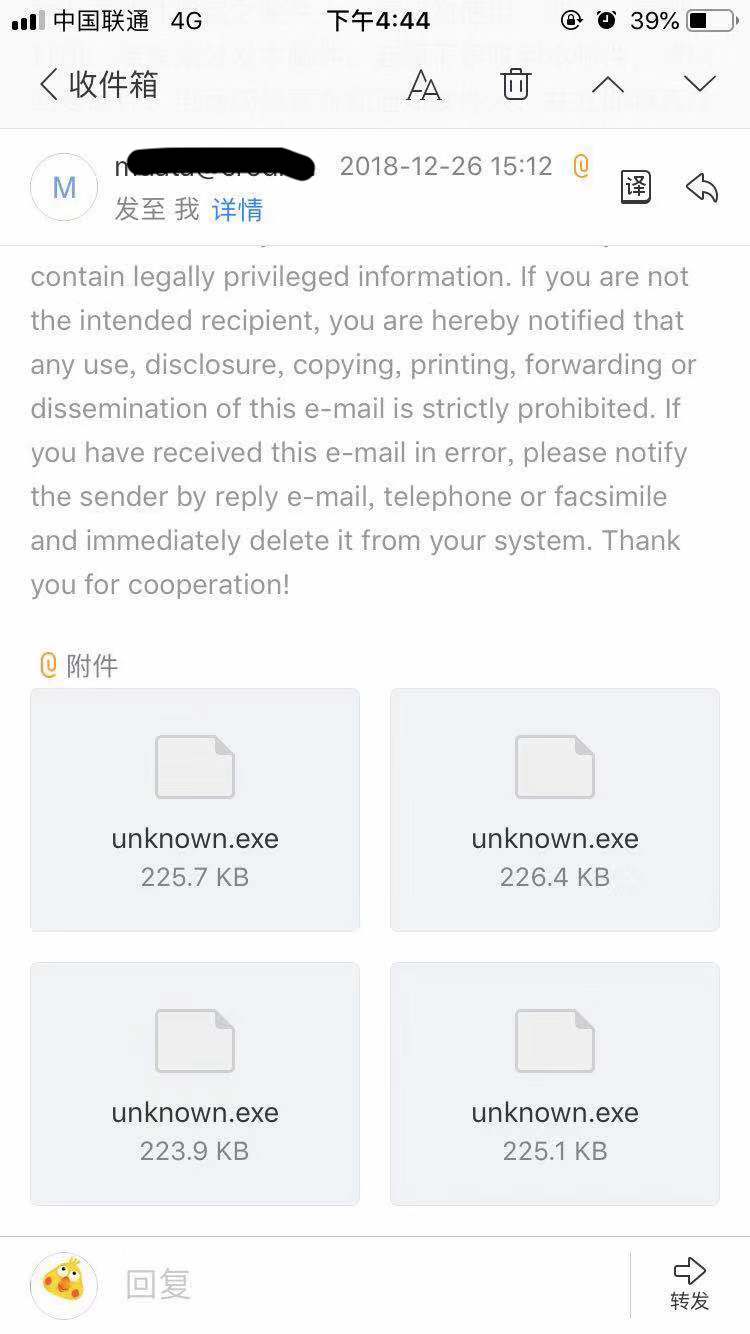Screen dimensions: 750x1334
Task: Tap the sender avatar M
Action: 64,187
